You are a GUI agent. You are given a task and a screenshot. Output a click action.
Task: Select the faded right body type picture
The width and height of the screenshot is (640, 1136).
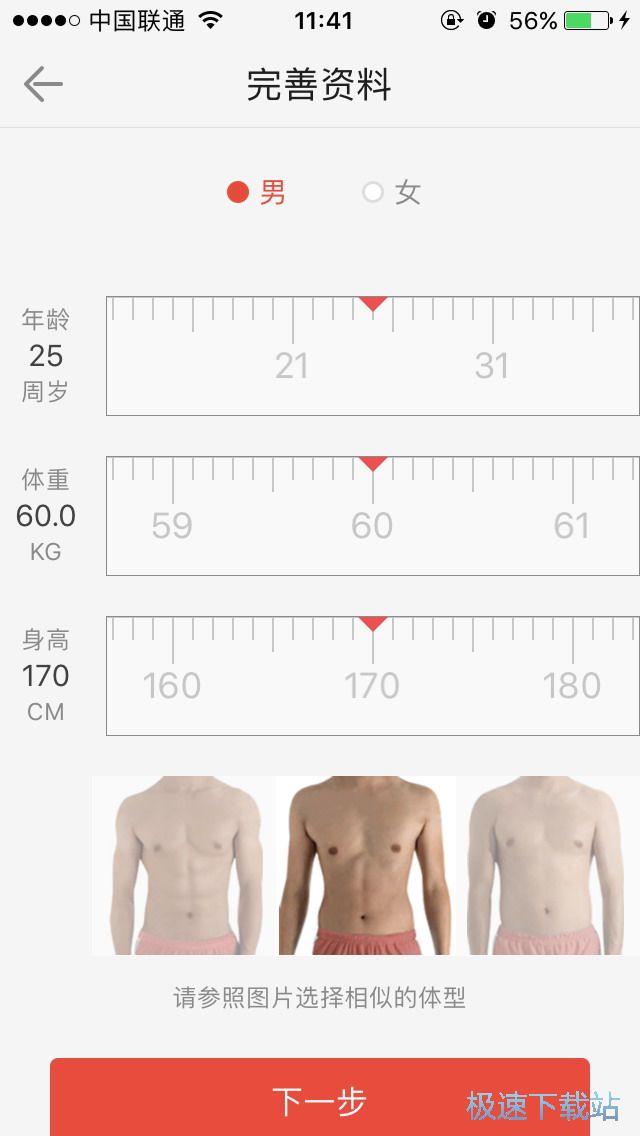coord(550,866)
